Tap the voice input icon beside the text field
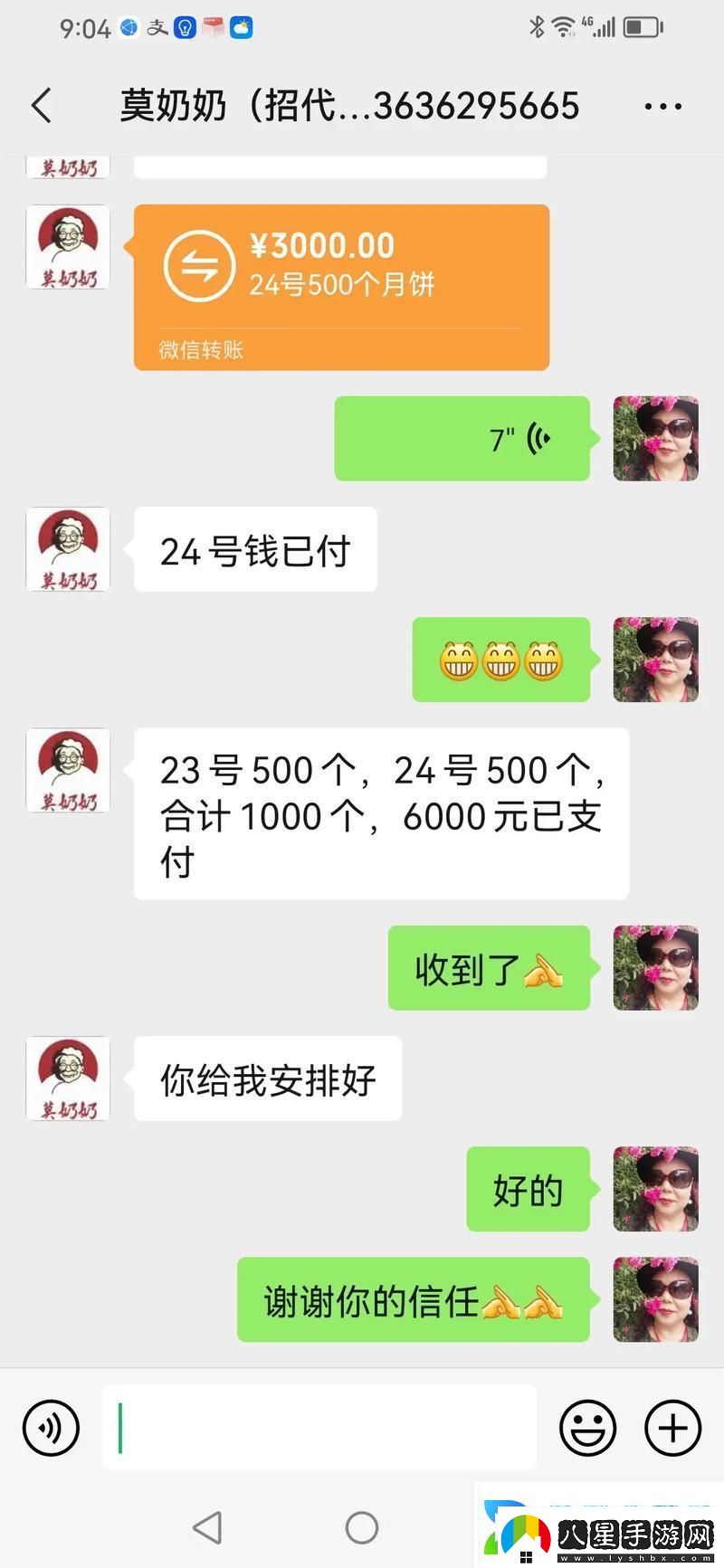Screen dimensions: 724x1568 coord(51,1428)
